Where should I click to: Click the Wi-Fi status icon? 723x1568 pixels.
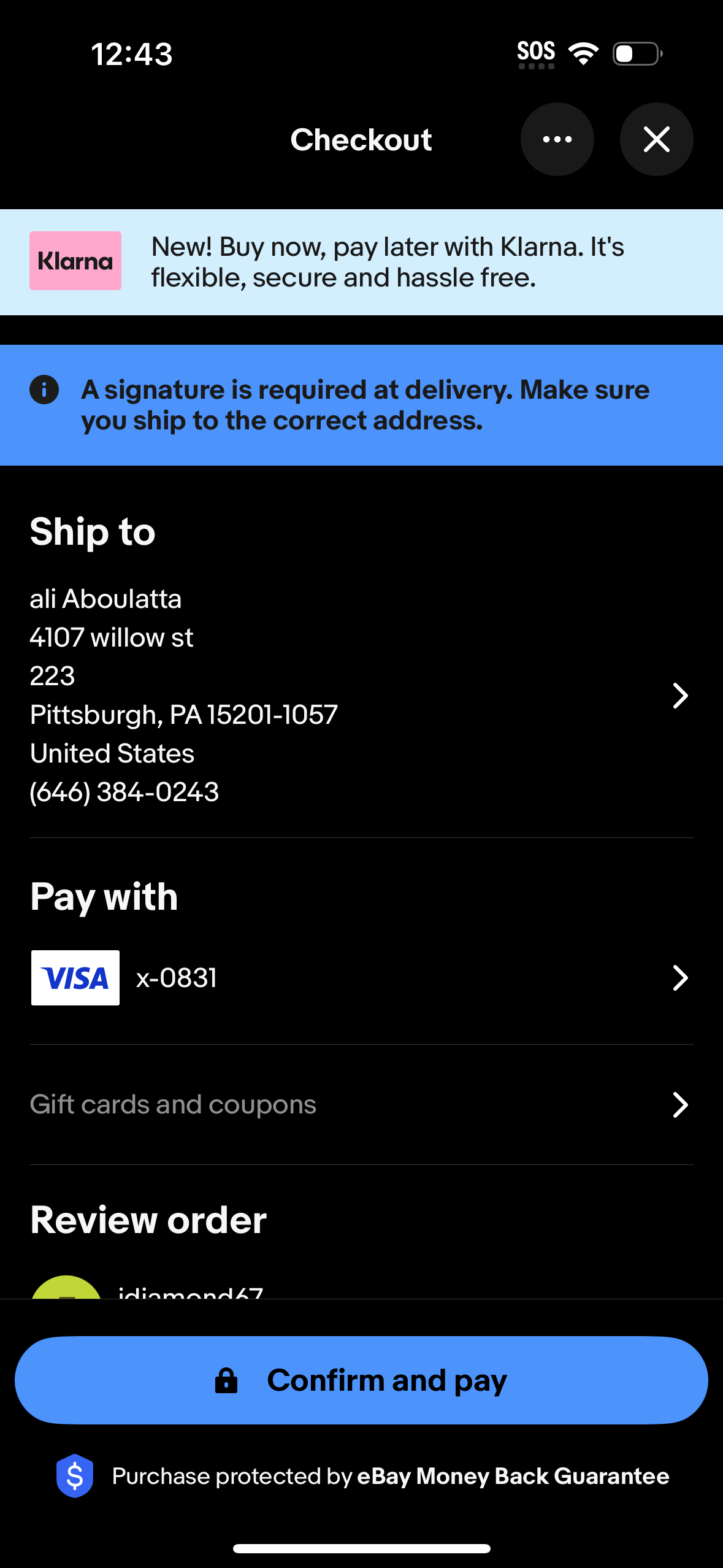583,54
